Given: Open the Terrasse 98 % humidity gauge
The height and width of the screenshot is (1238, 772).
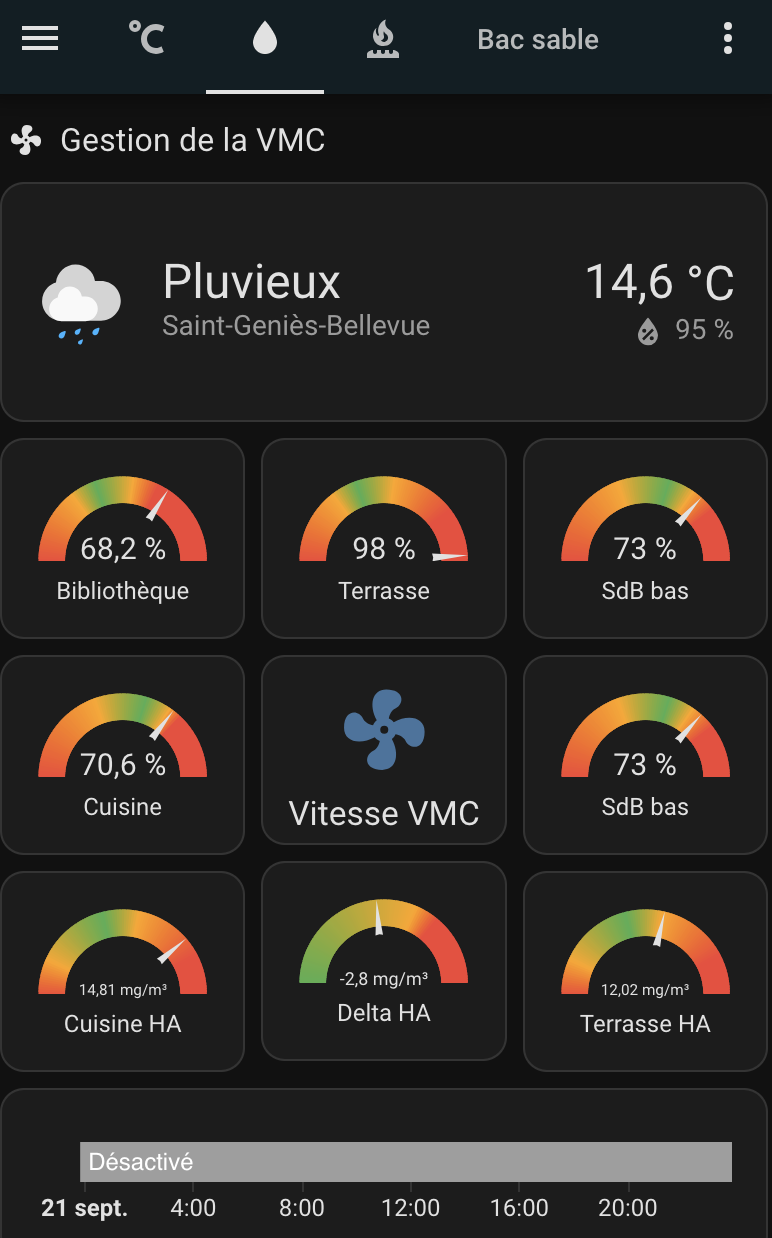Looking at the screenshot, I should (384, 538).
